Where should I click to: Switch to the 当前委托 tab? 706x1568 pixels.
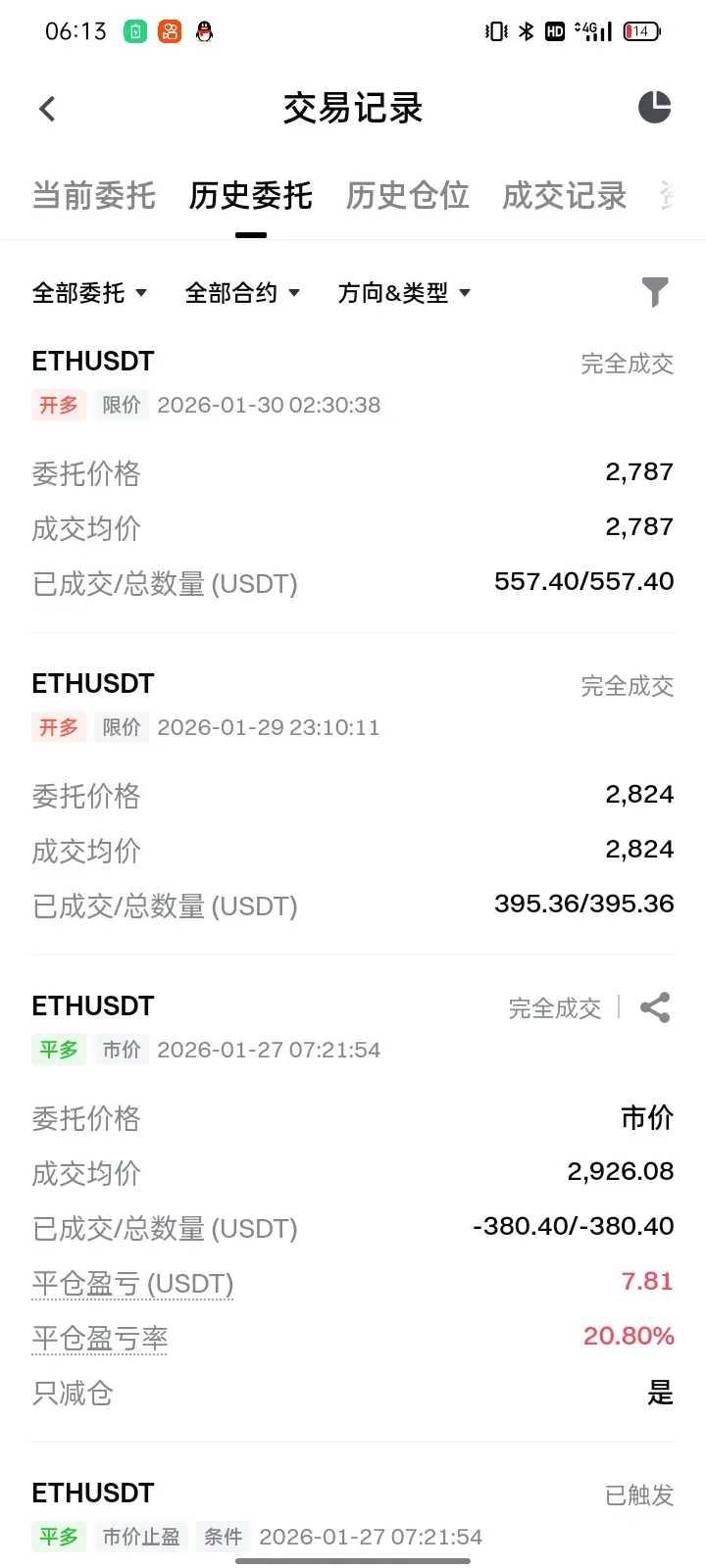pos(94,196)
